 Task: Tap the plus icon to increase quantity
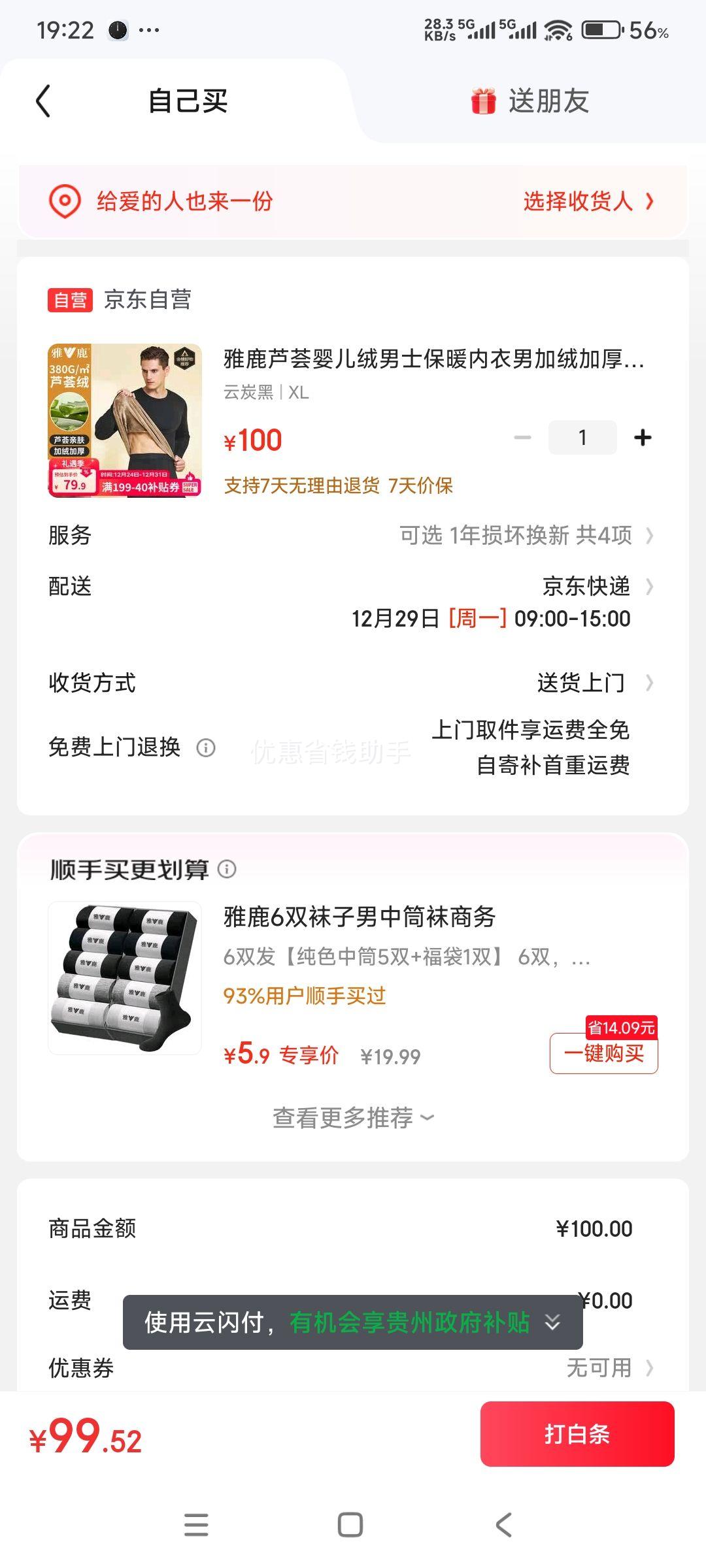click(643, 436)
